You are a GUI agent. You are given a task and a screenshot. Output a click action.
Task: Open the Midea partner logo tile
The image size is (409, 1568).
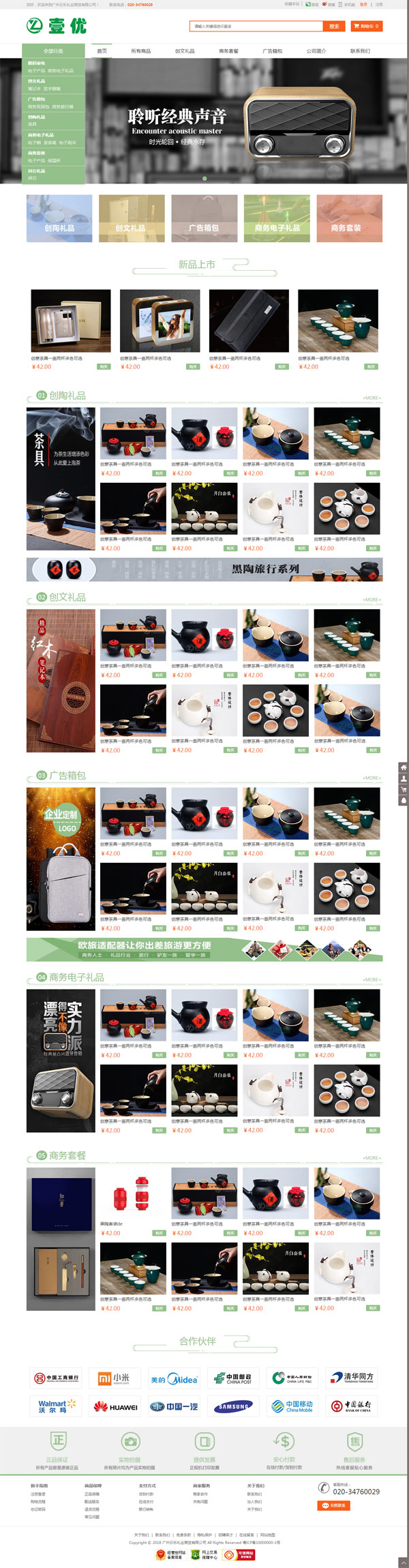175,1378
